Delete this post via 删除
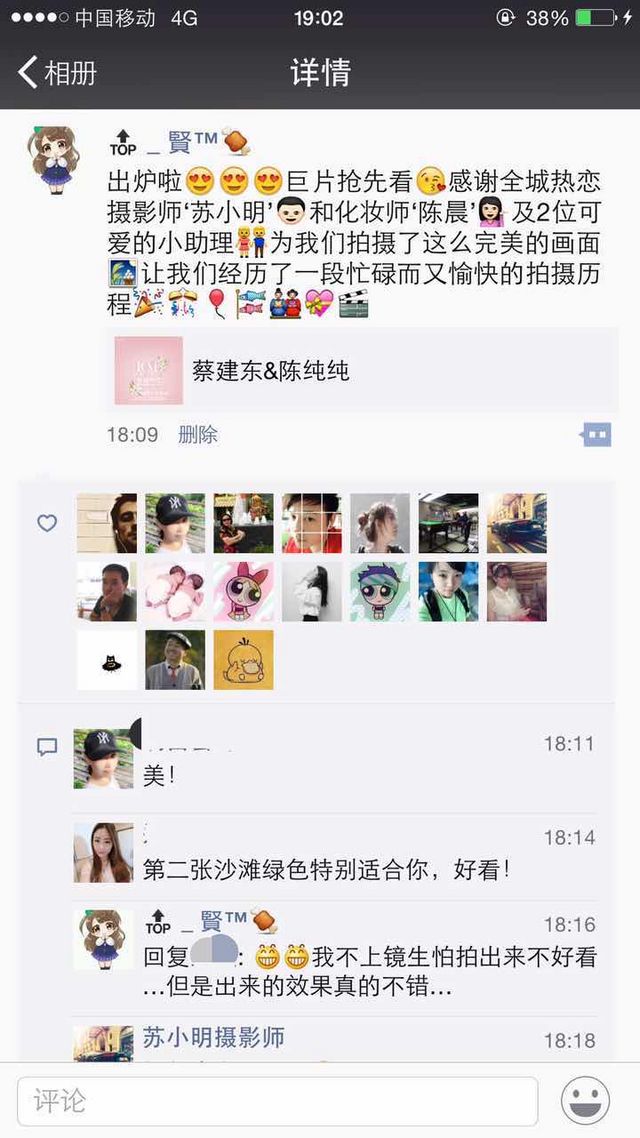The width and height of the screenshot is (640, 1138). tap(197, 435)
